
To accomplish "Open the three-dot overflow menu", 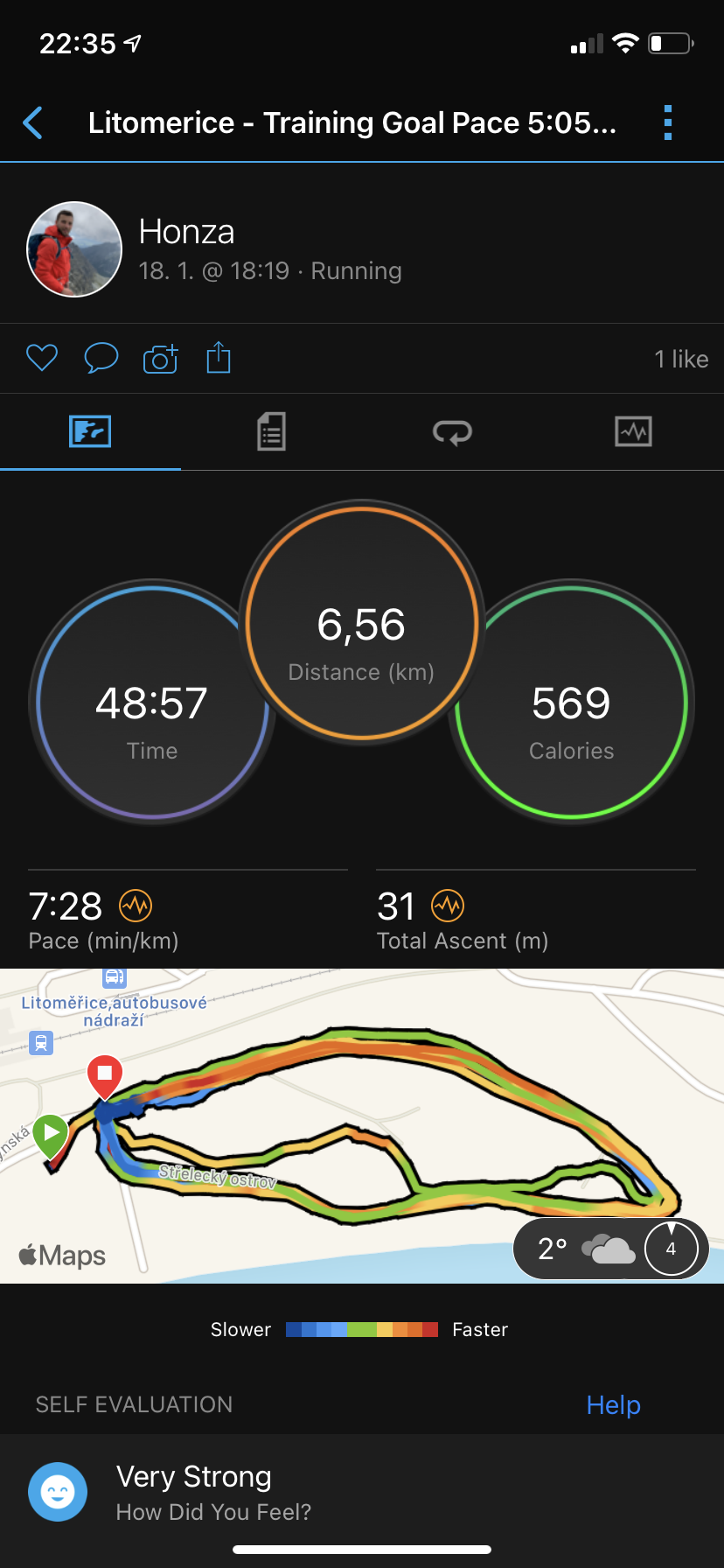I will [668, 122].
